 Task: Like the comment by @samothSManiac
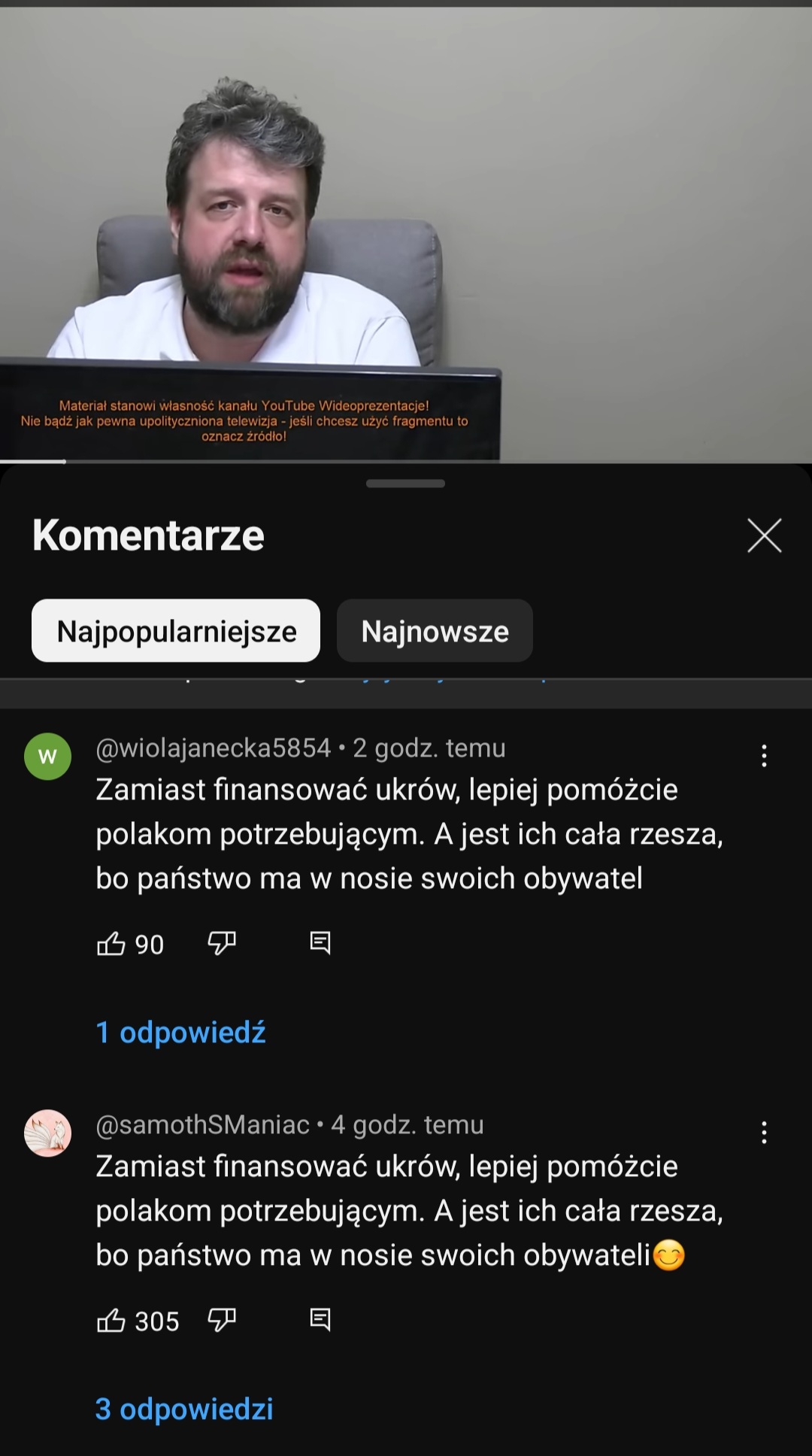coord(111,1320)
